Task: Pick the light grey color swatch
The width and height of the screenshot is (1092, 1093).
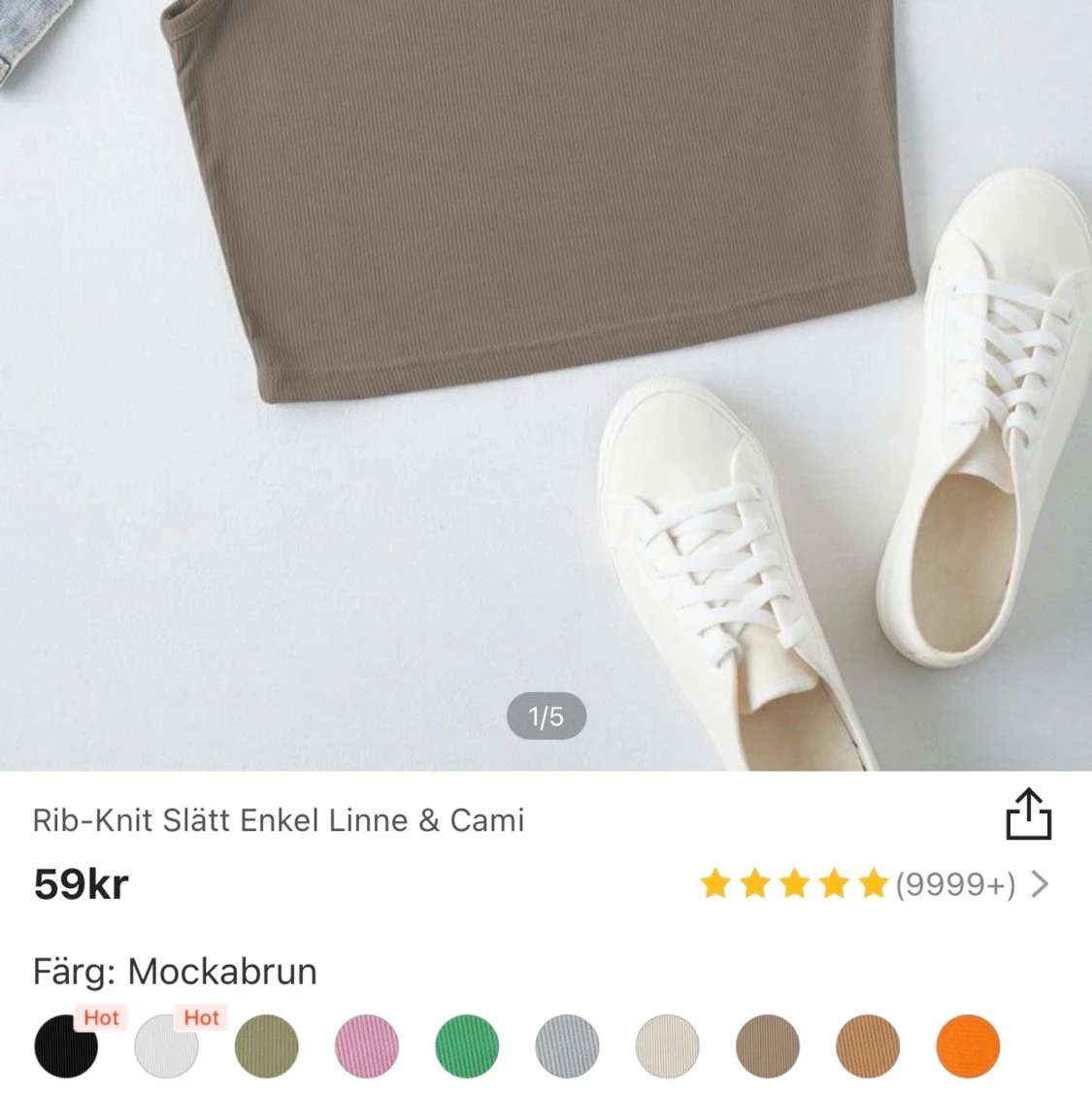Action: click(x=567, y=1046)
